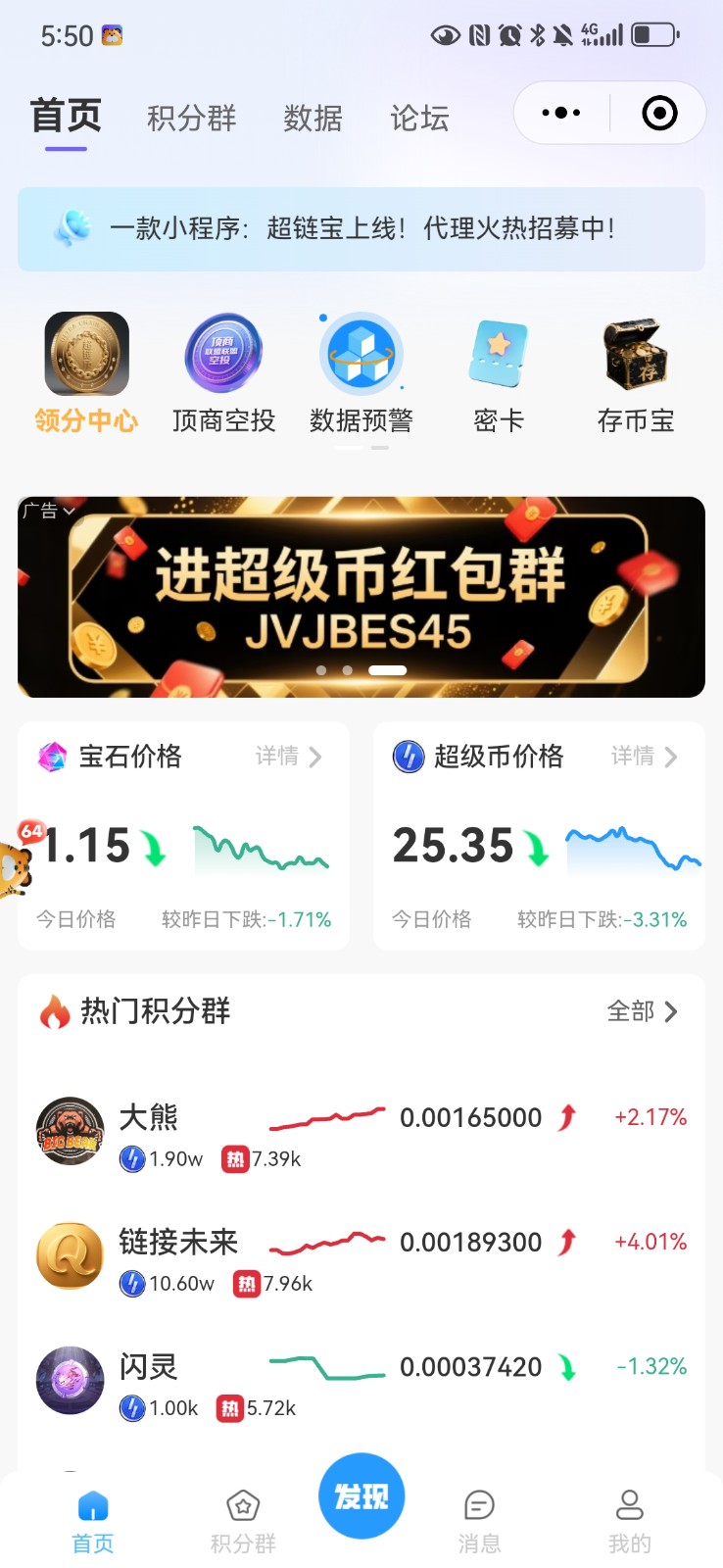
Task: Open the 存币宝 treasure chest icon
Action: point(635,353)
